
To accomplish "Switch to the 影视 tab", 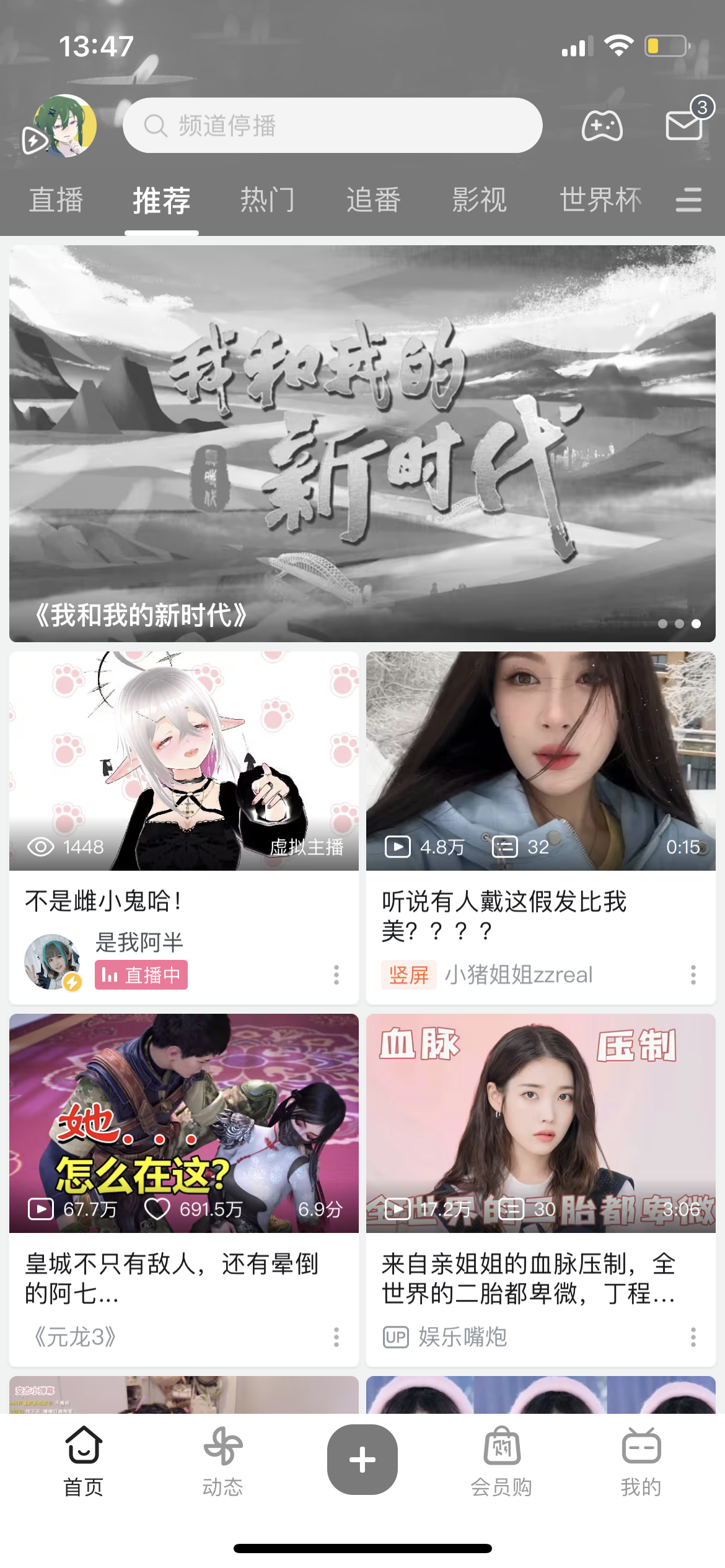I will tap(479, 200).
